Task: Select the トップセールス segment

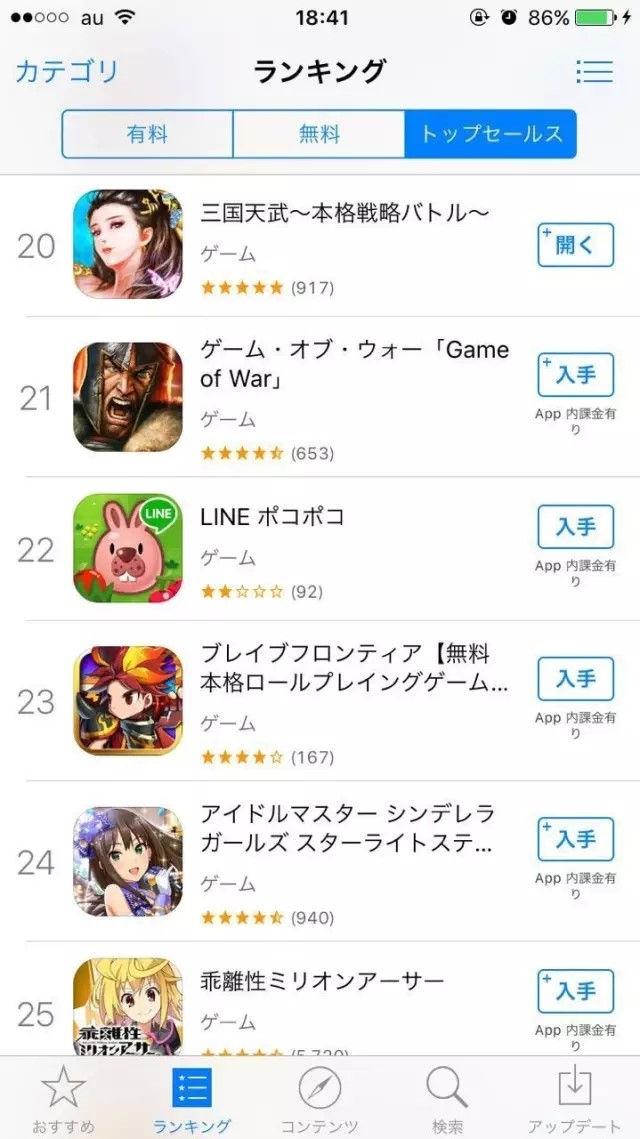Action: coord(490,134)
